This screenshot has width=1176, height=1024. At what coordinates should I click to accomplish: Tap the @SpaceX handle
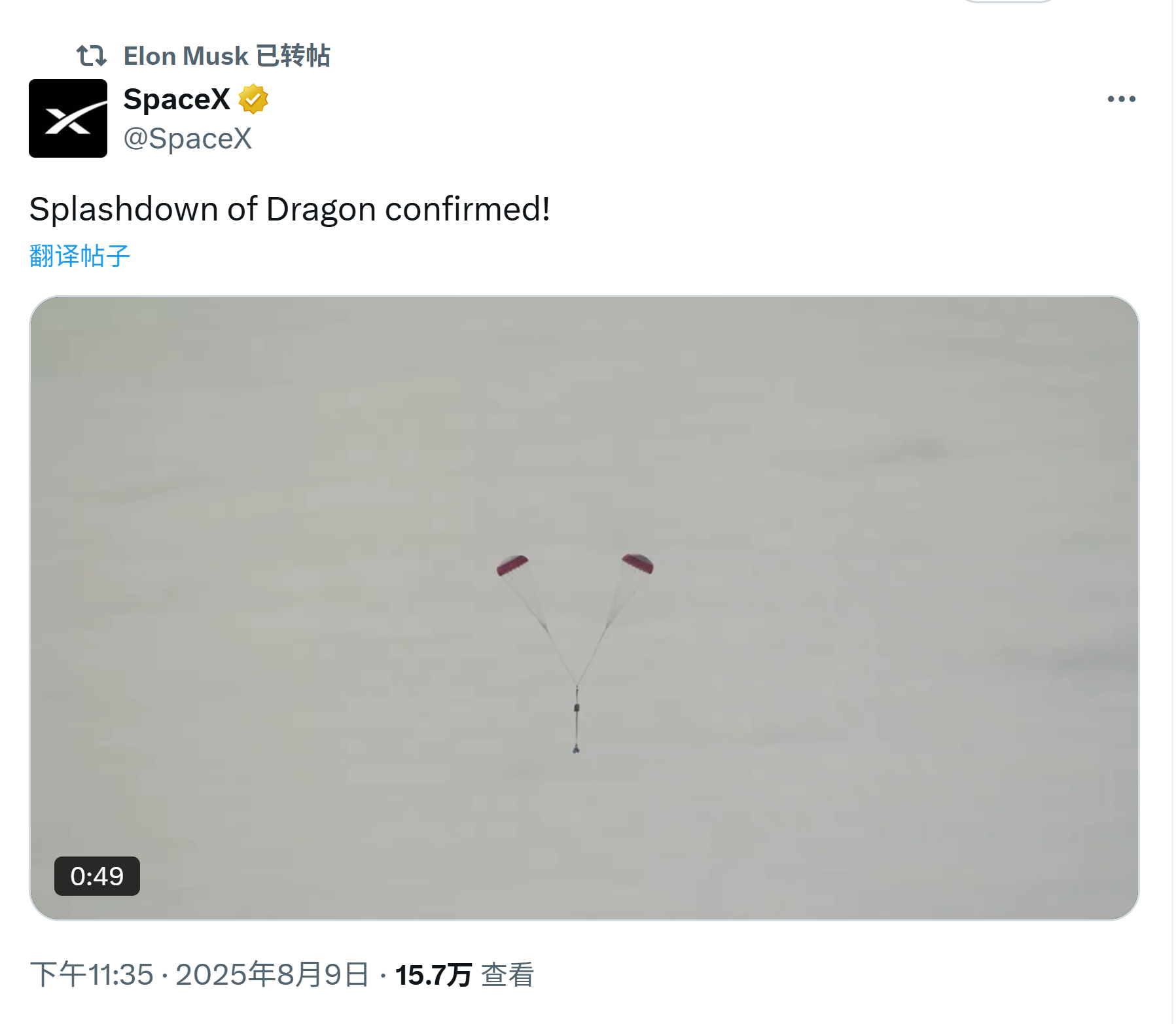pyautogui.click(x=188, y=139)
